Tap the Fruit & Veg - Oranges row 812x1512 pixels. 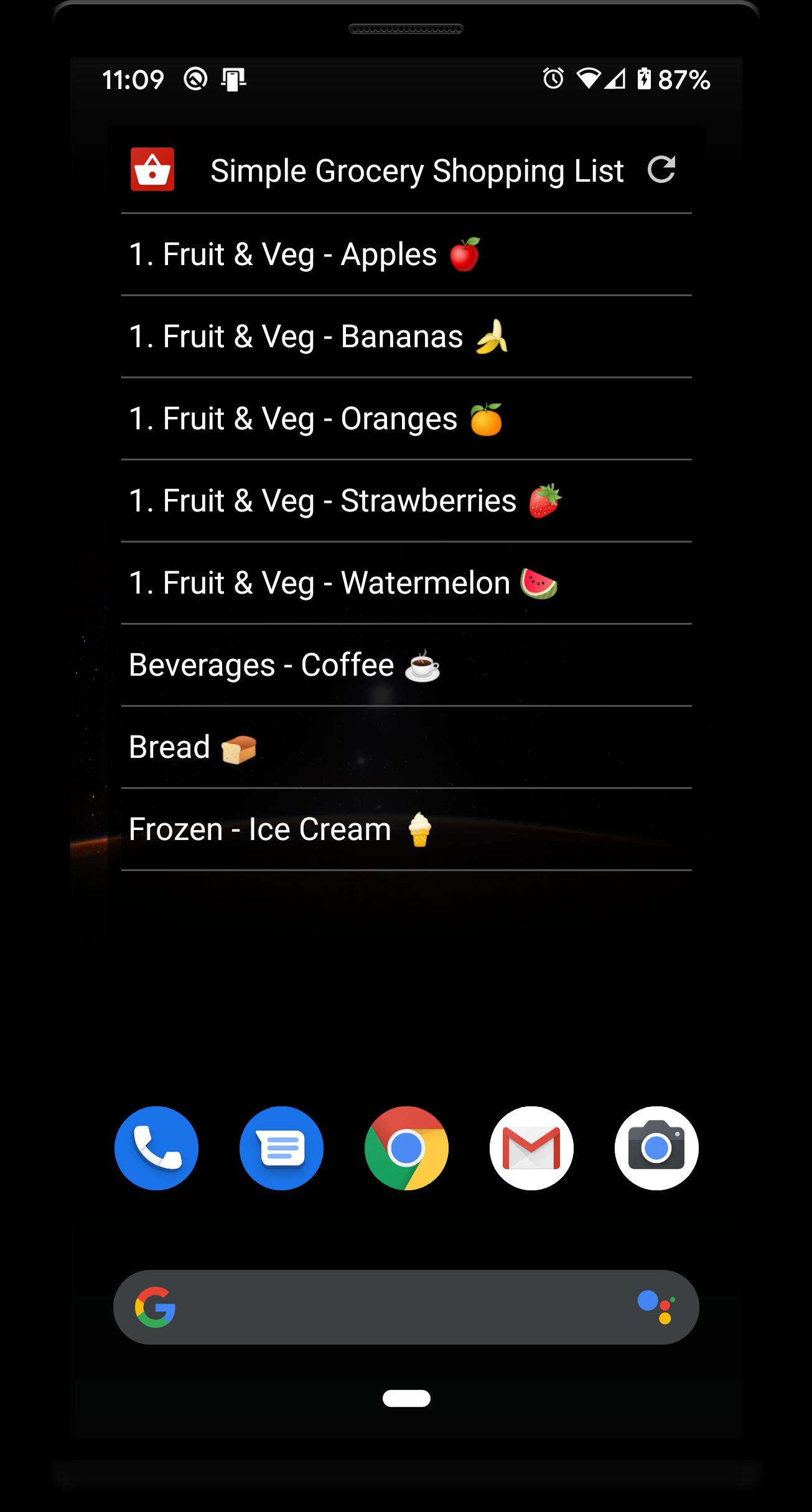[x=406, y=419]
